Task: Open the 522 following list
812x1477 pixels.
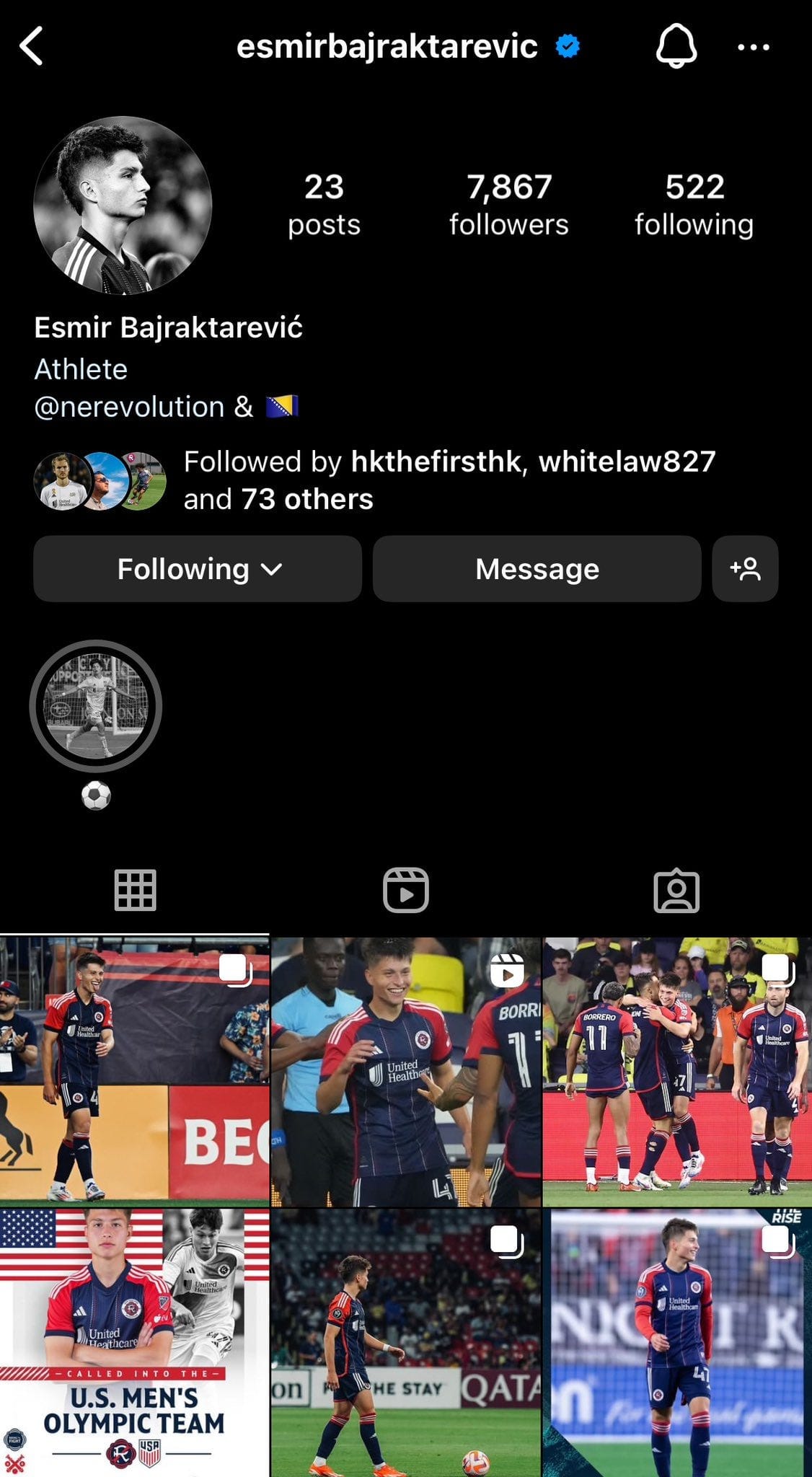Action: tap(694, 205)
